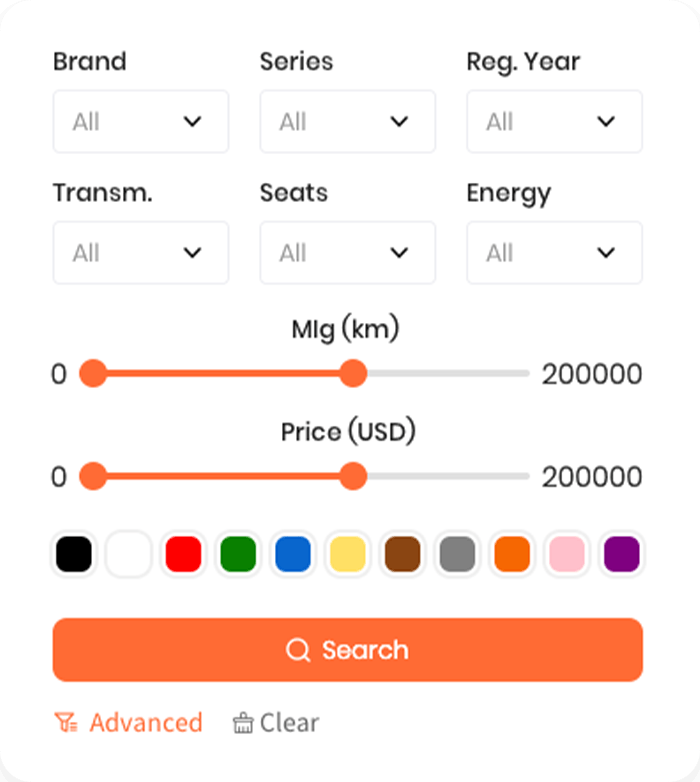The image size is (700, 782).
Task: Choose the red color swatch
Action: coord(183,554)
